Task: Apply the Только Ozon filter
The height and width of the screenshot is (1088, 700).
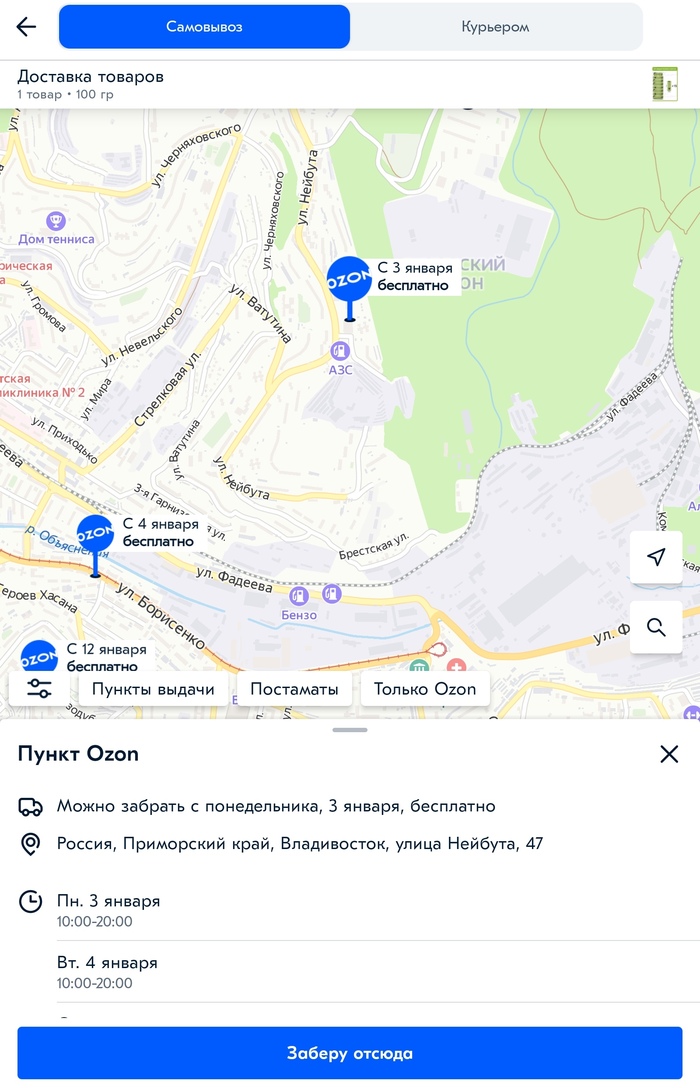Action: pos(425,689)
